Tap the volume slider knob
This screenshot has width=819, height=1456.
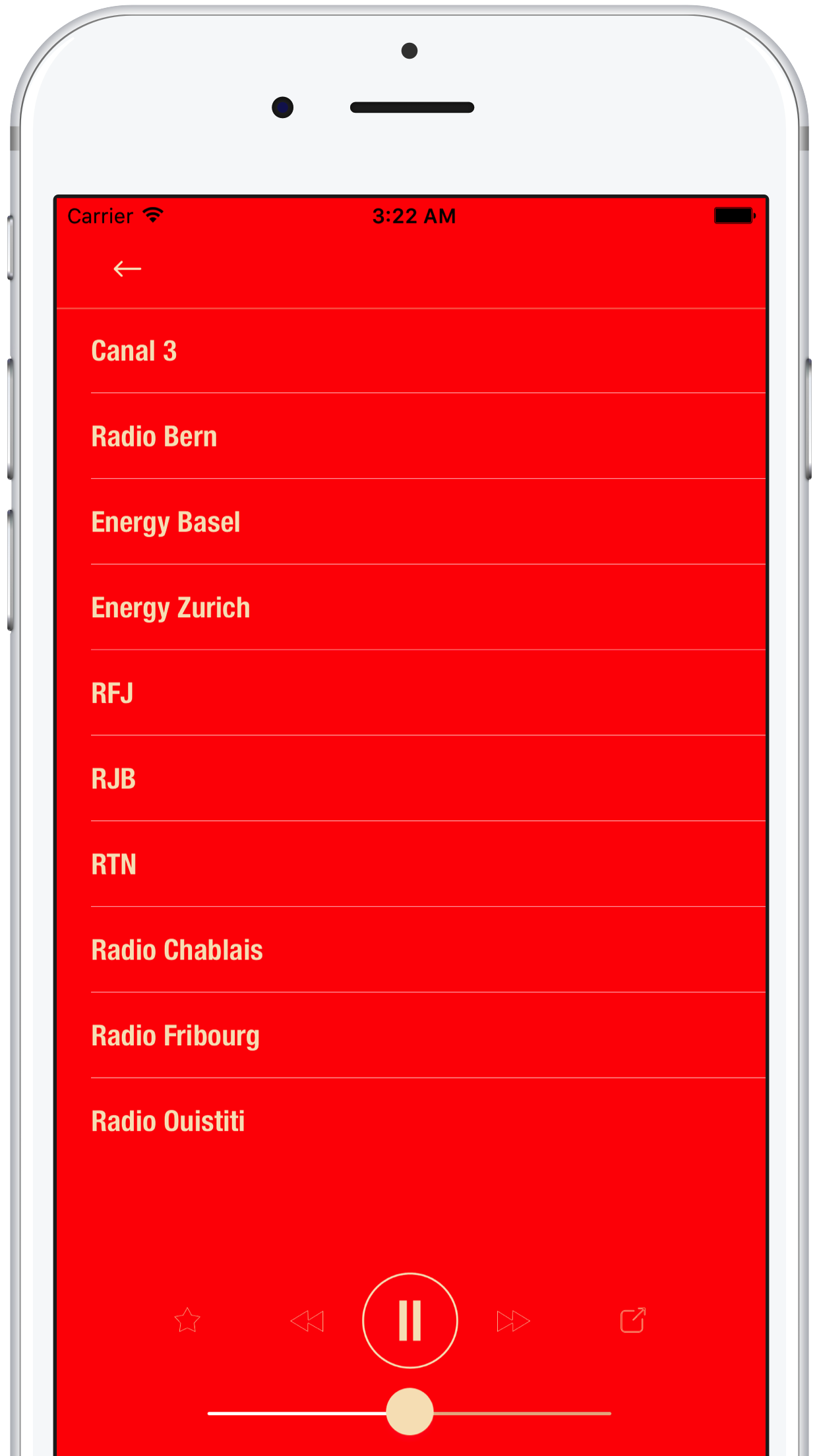(x=409, y=1412)
